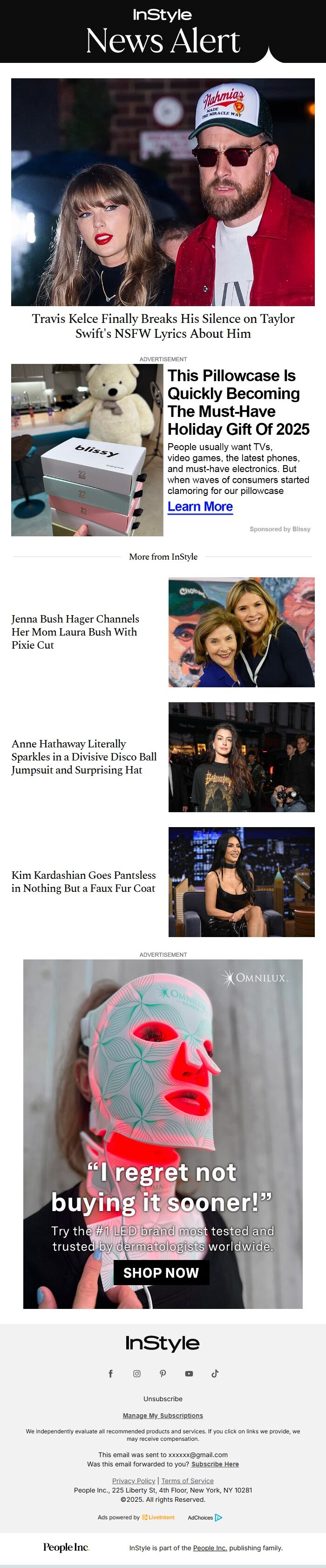
Task: Read Kim Kardashian faux fur coat story
Action: pos(83,882)
